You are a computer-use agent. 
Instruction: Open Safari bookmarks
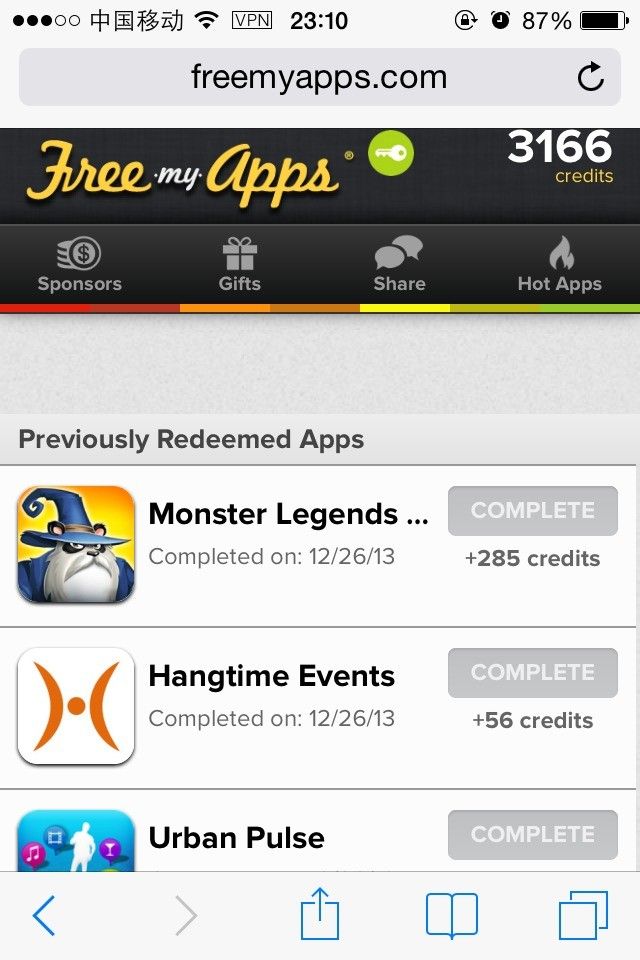tap(452, 915)
